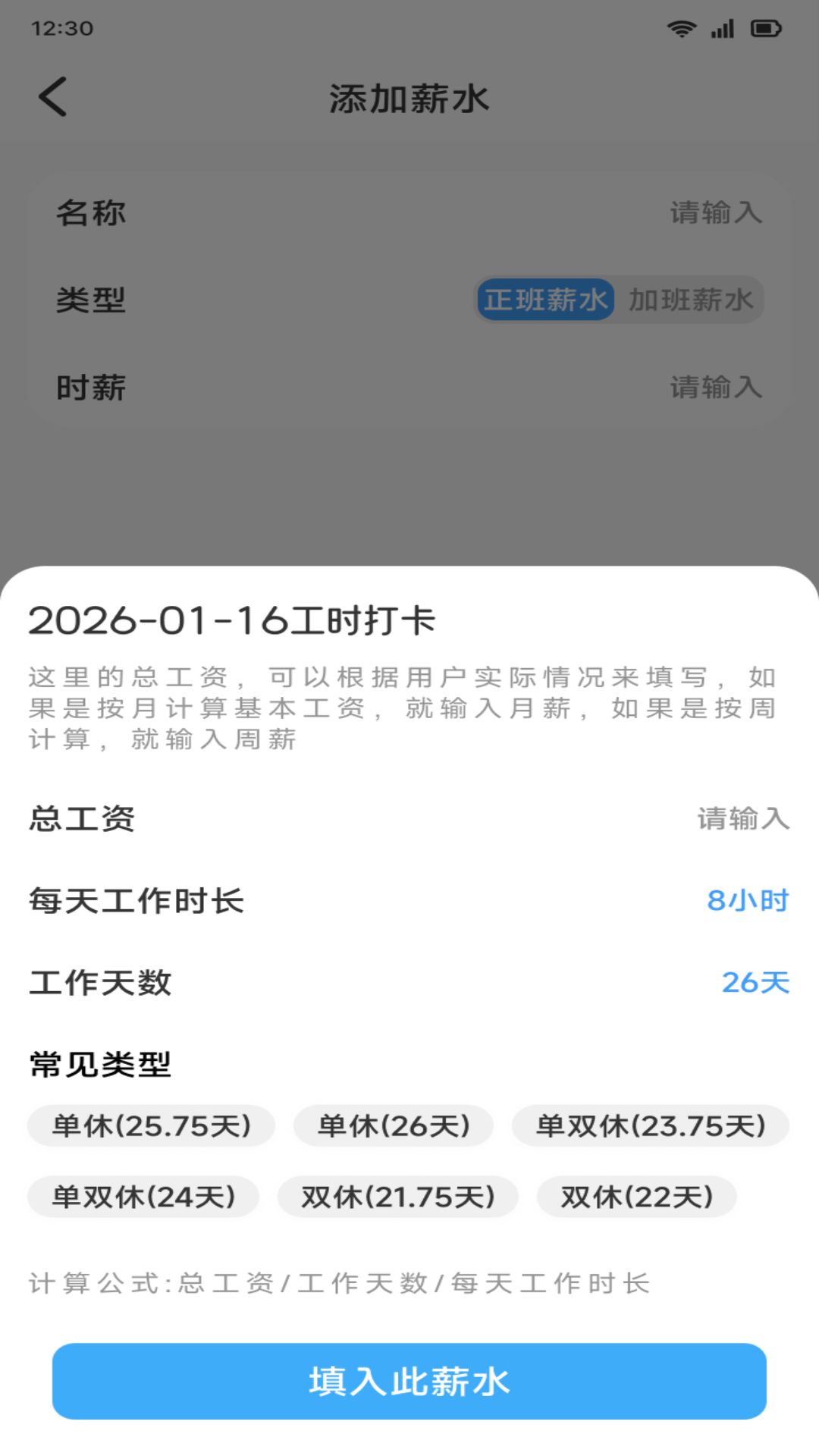The image size is (819, 1456).
Task: Pick the 单双休(23.75天) option
Action: click(x=650, y=1125)
